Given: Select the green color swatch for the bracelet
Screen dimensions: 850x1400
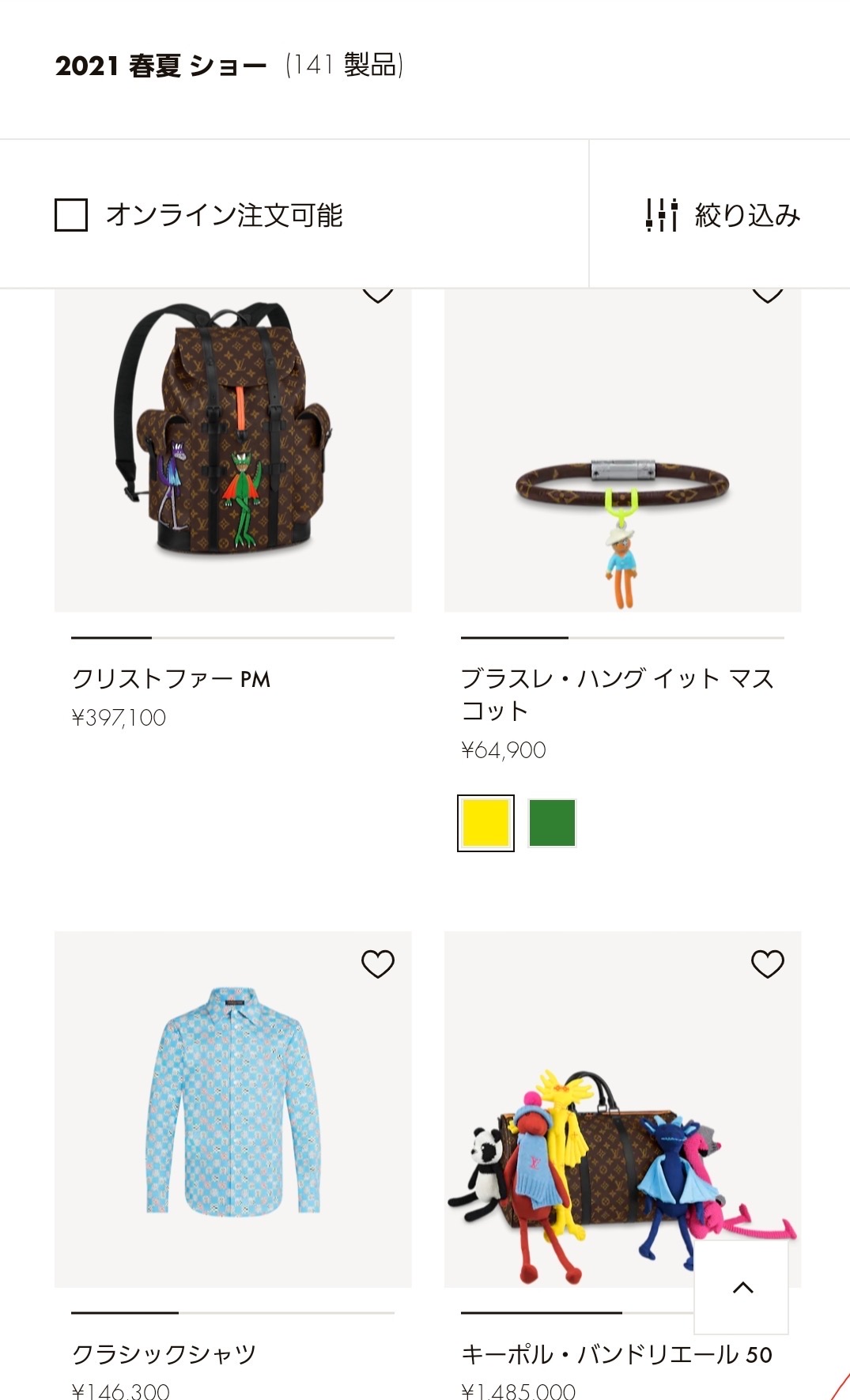Looking at the screenshot, I should click(552, 823).
